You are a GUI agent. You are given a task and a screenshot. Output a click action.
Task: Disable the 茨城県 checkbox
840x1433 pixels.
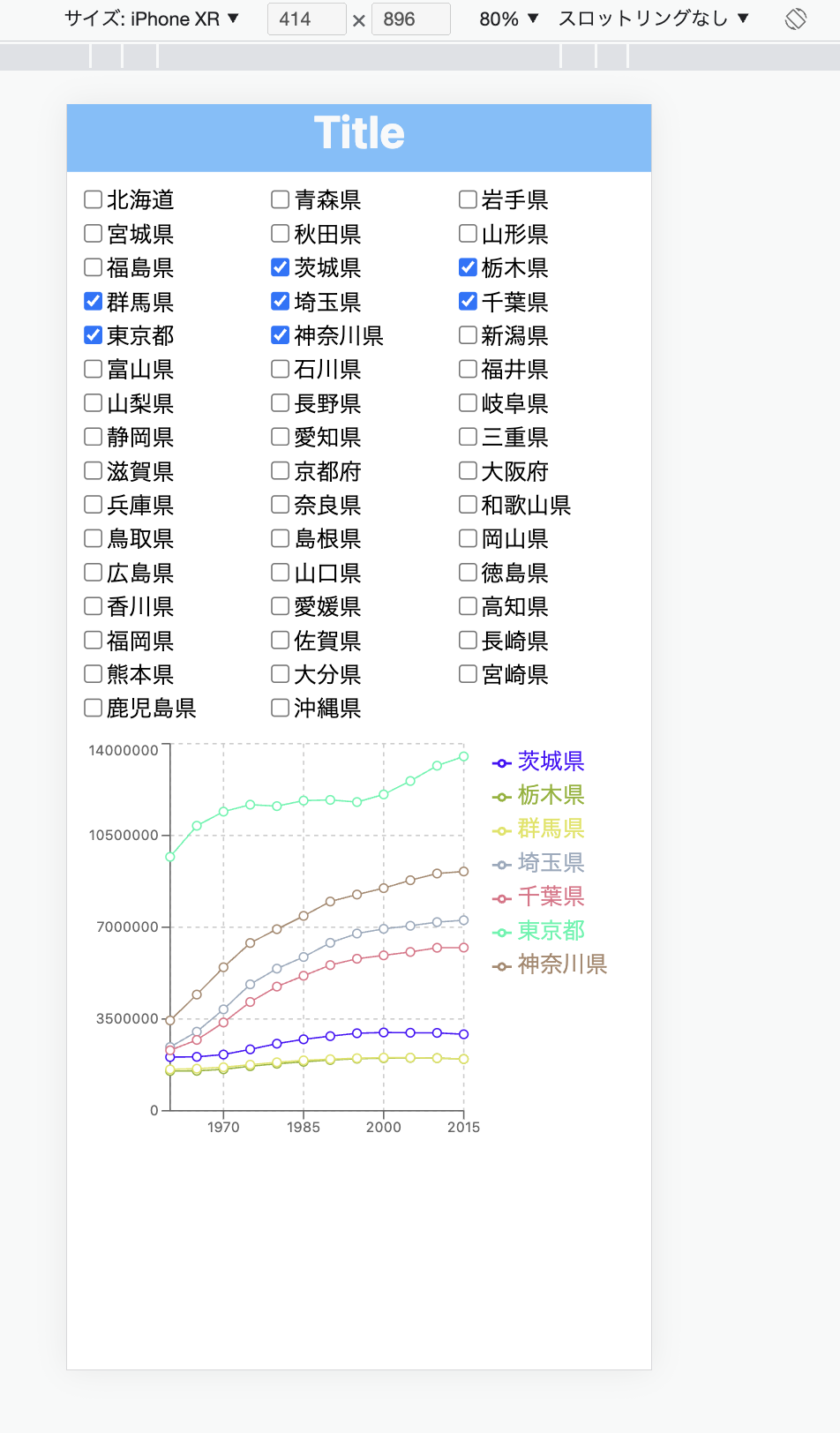280,266
